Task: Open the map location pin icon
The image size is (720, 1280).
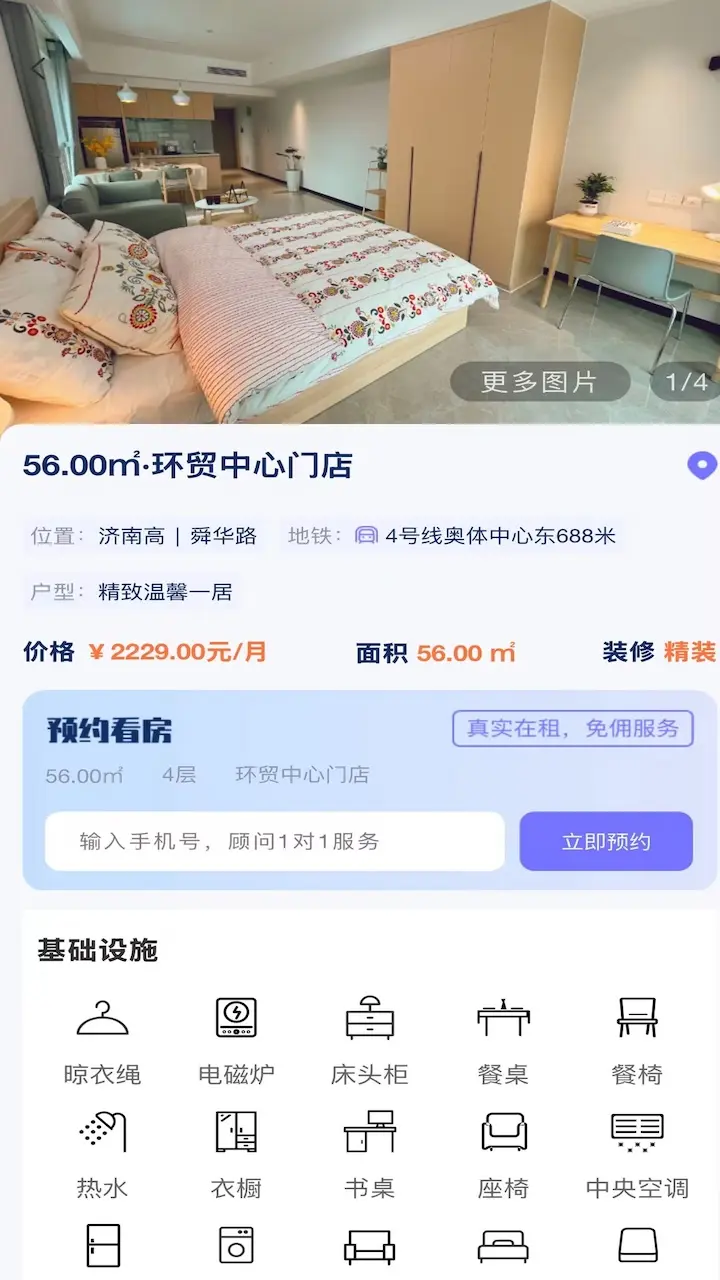Action: (702, 465)
